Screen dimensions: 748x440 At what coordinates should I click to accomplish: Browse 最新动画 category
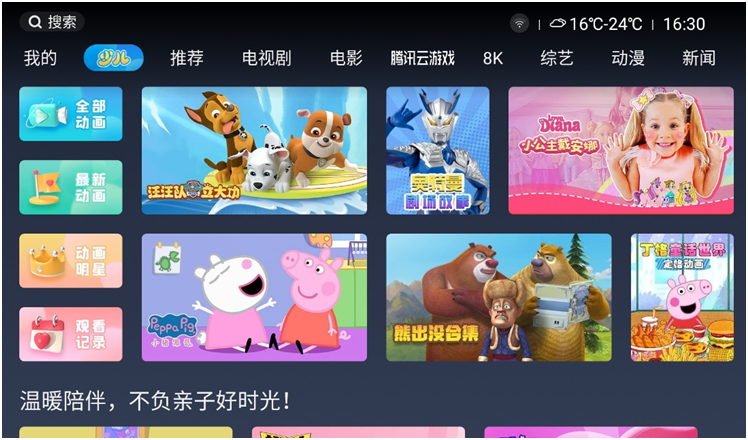[x=71, y=187]
